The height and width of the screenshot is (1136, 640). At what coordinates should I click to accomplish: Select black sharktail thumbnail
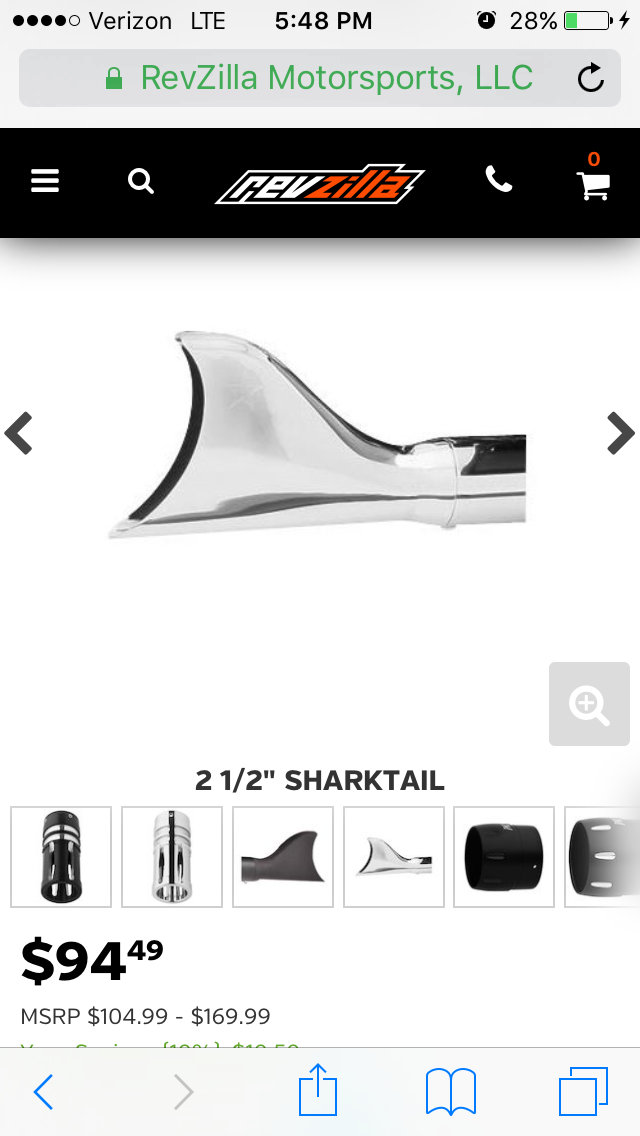[x=283, y=857]
